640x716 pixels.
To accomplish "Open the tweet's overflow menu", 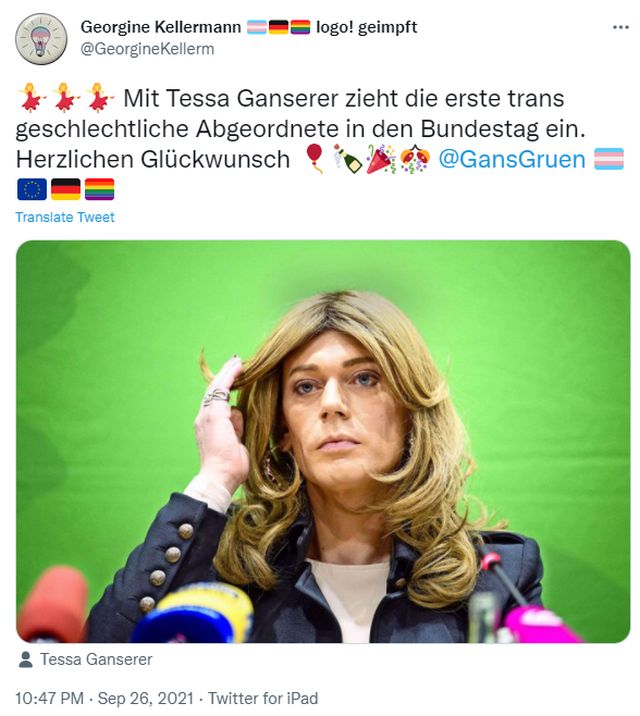I will point(620,27).
